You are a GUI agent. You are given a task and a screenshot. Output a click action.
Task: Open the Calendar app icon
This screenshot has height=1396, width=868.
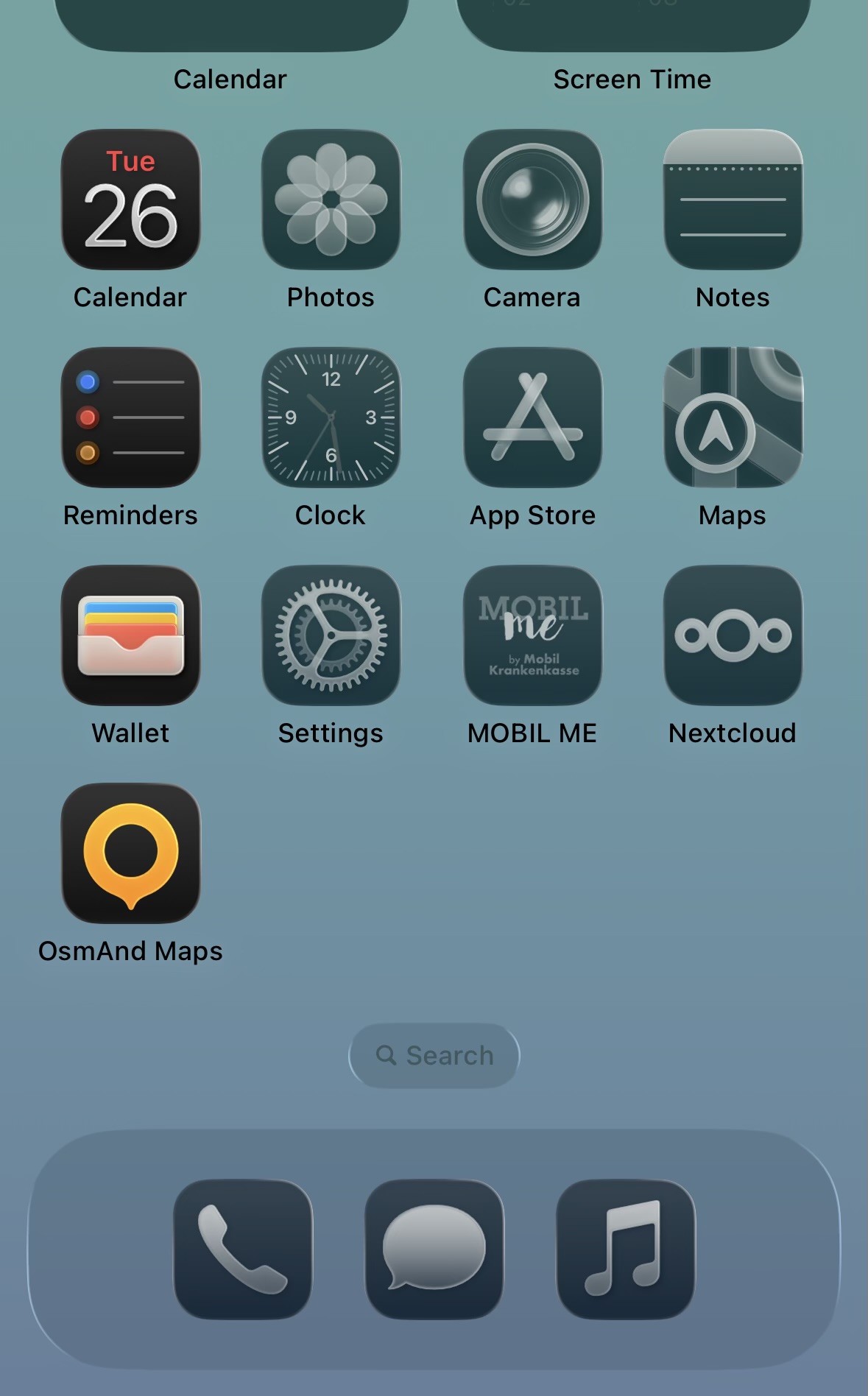click(x=130, y=200)
